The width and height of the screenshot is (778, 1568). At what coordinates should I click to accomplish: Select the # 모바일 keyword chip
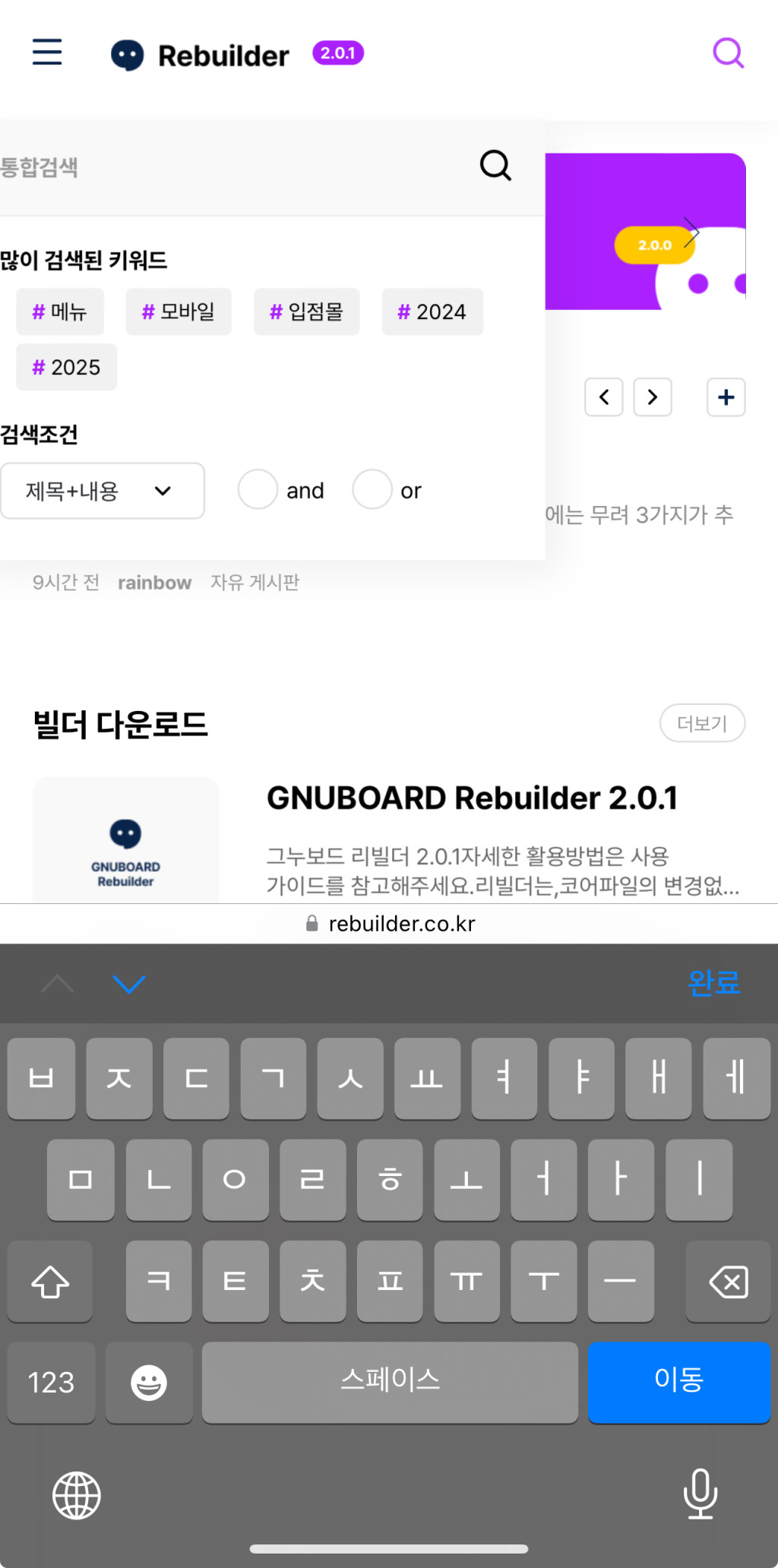click(x=179, y=312)
